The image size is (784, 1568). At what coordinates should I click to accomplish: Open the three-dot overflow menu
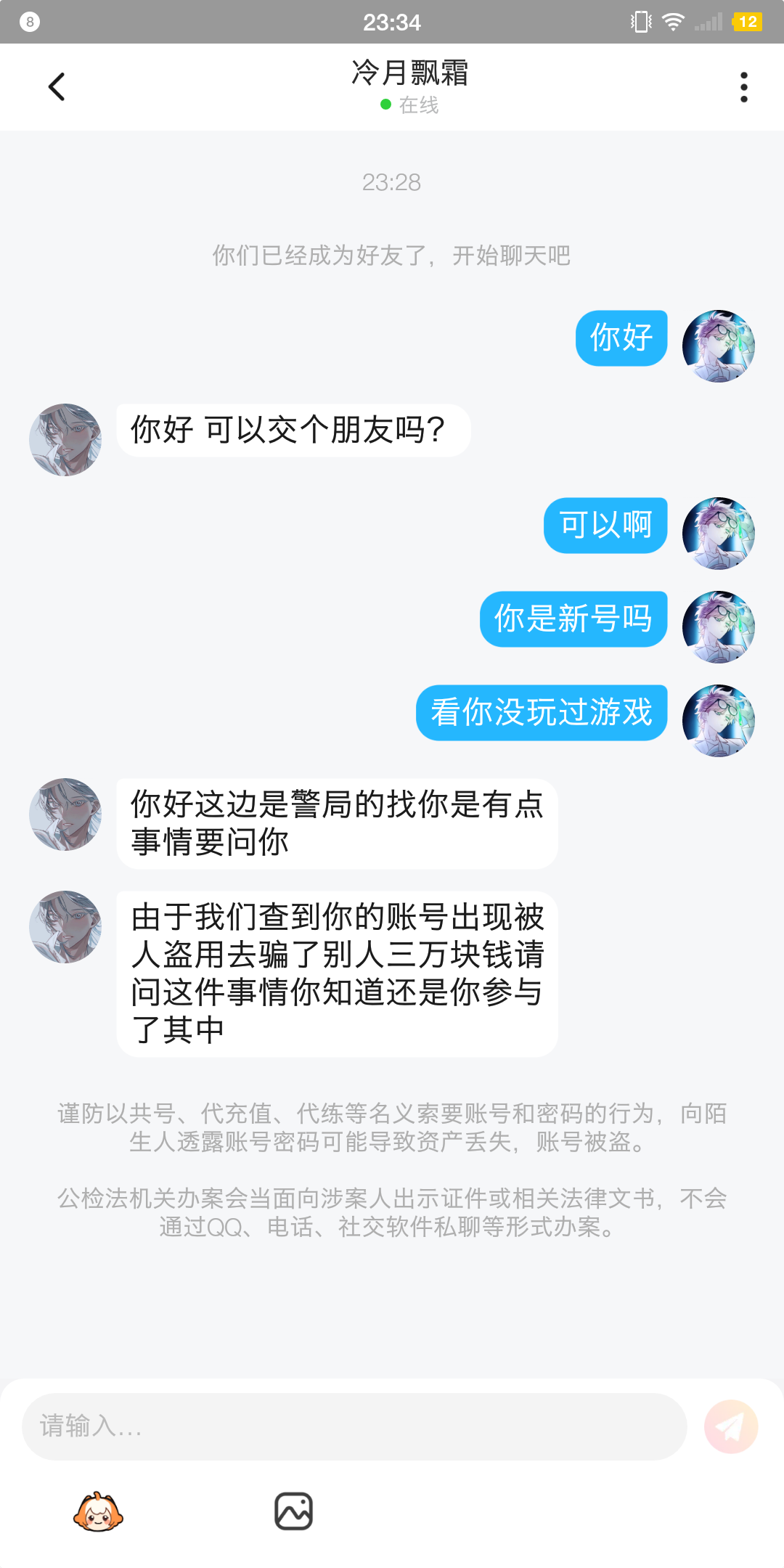pos(743,87)
